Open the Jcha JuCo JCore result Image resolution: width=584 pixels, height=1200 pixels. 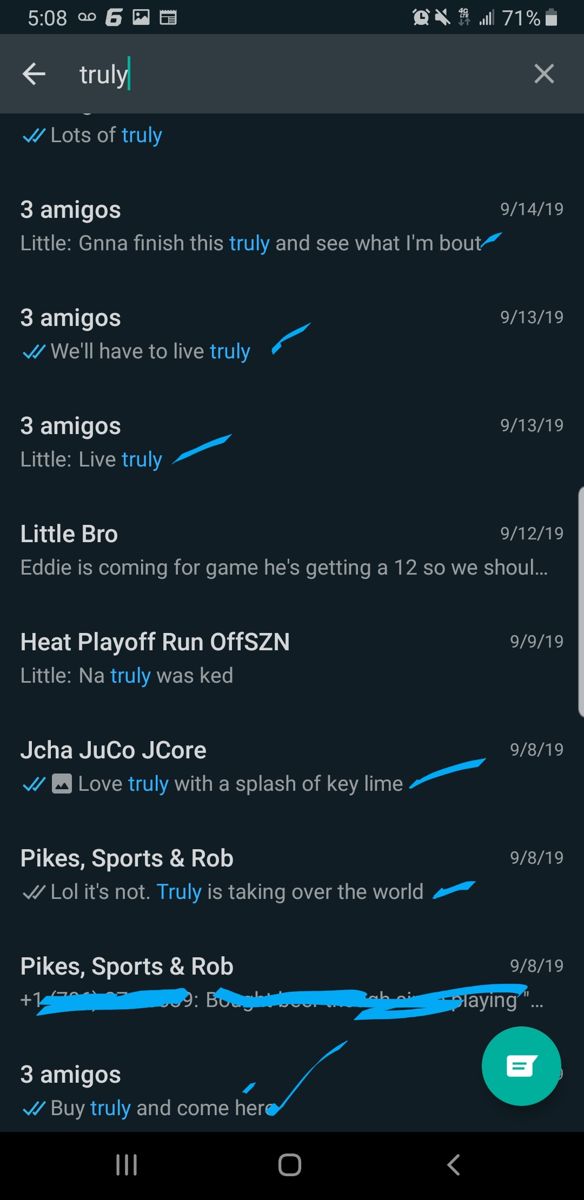(292, 766)
